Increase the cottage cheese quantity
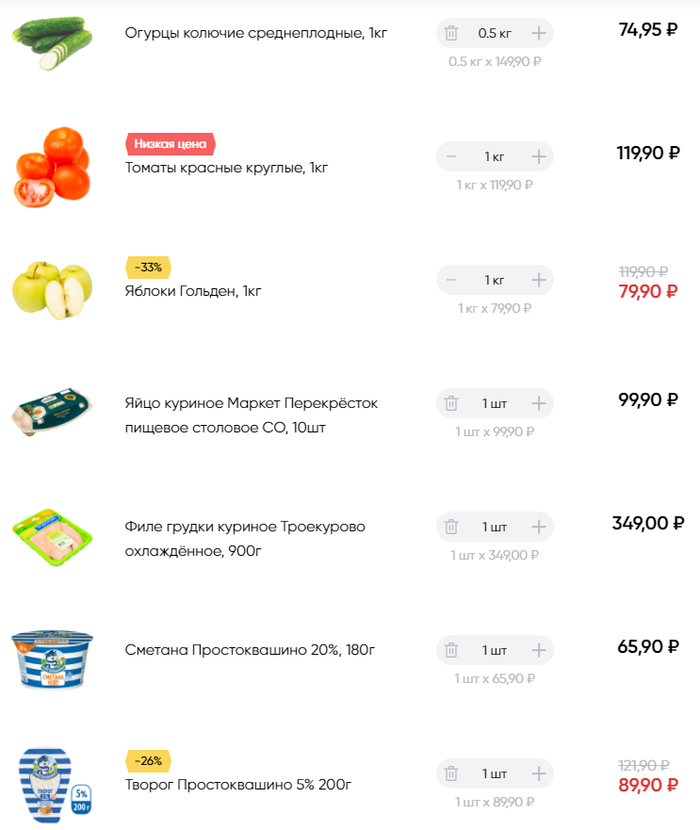This screenshot has width=700, height=830. point(539,774)
